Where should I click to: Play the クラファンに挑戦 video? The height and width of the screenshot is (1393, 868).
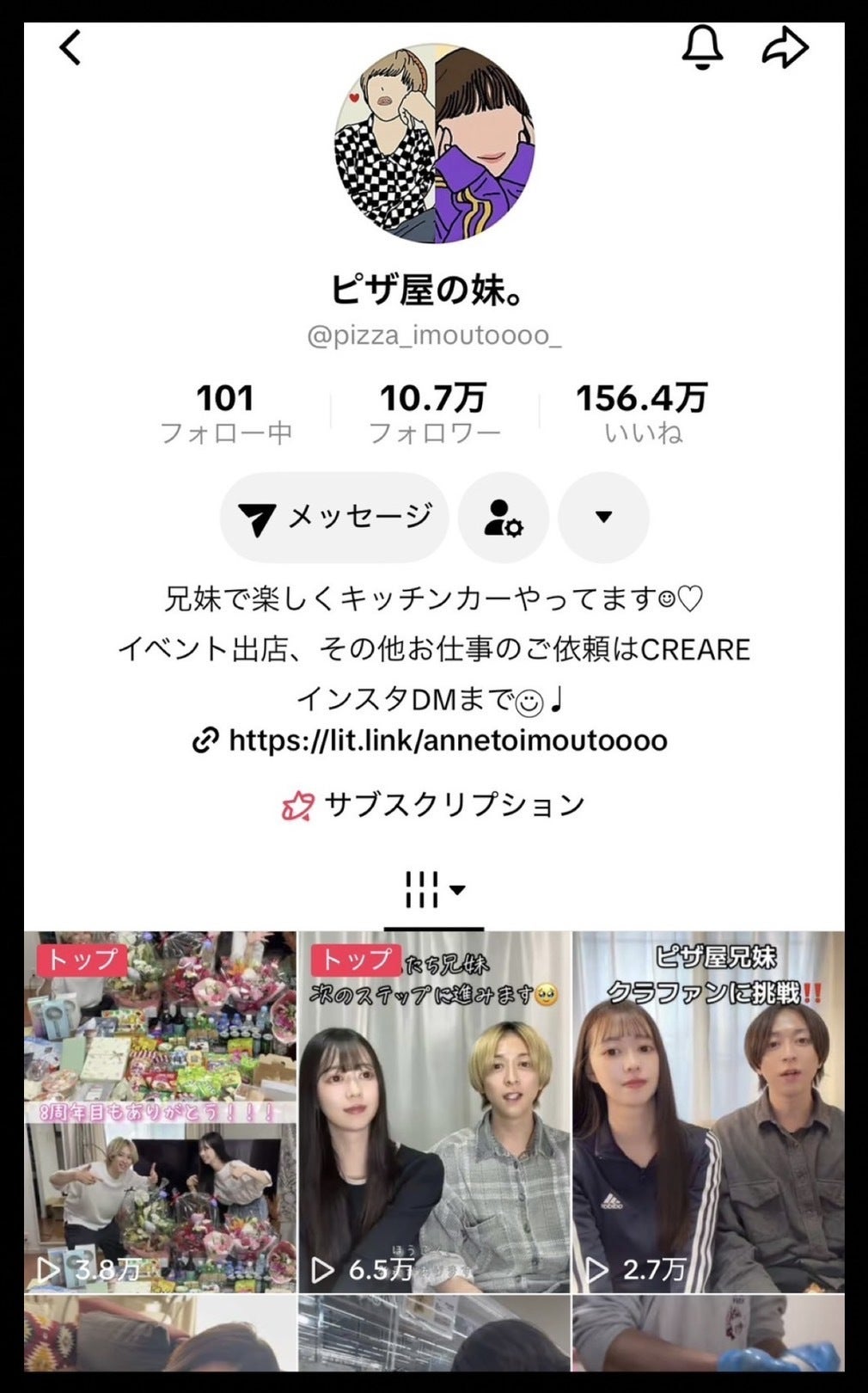(708, 1111)
